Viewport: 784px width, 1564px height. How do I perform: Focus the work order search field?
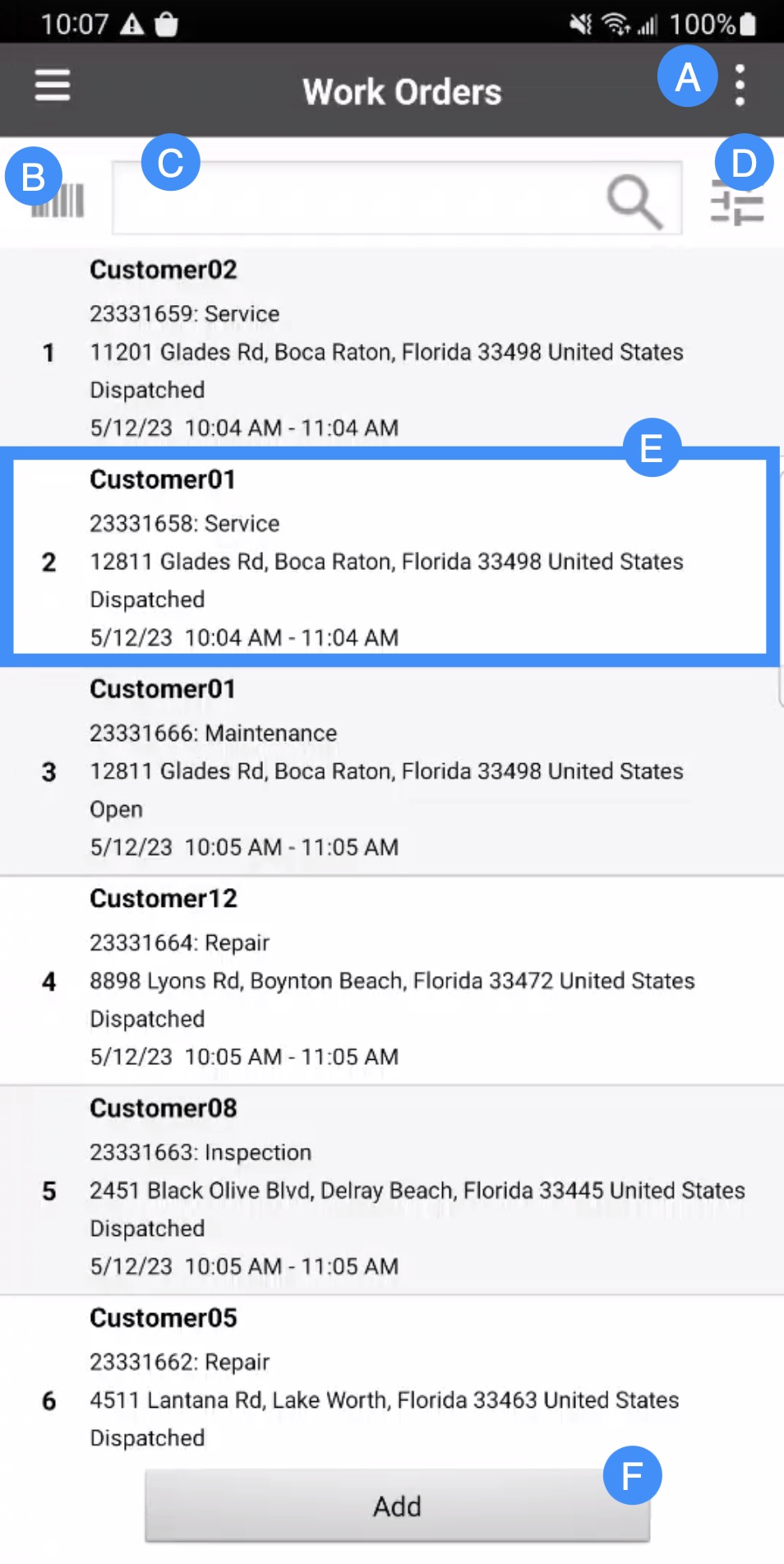point(353,199)
